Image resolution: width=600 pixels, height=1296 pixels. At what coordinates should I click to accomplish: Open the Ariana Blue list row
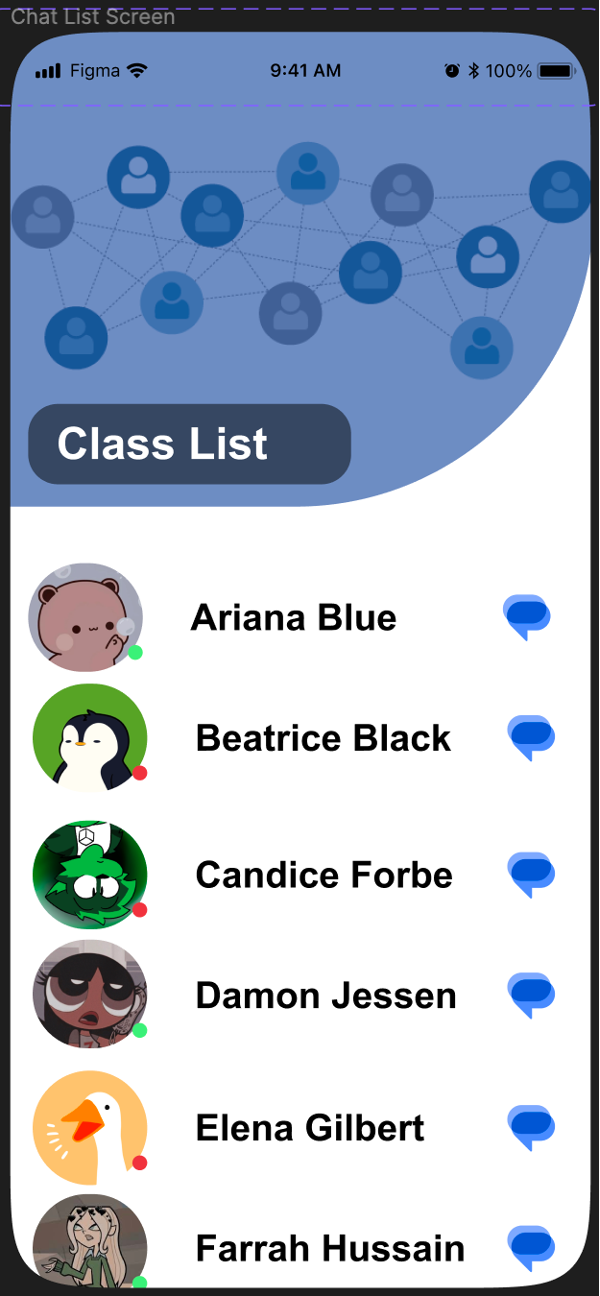(293, 617)
